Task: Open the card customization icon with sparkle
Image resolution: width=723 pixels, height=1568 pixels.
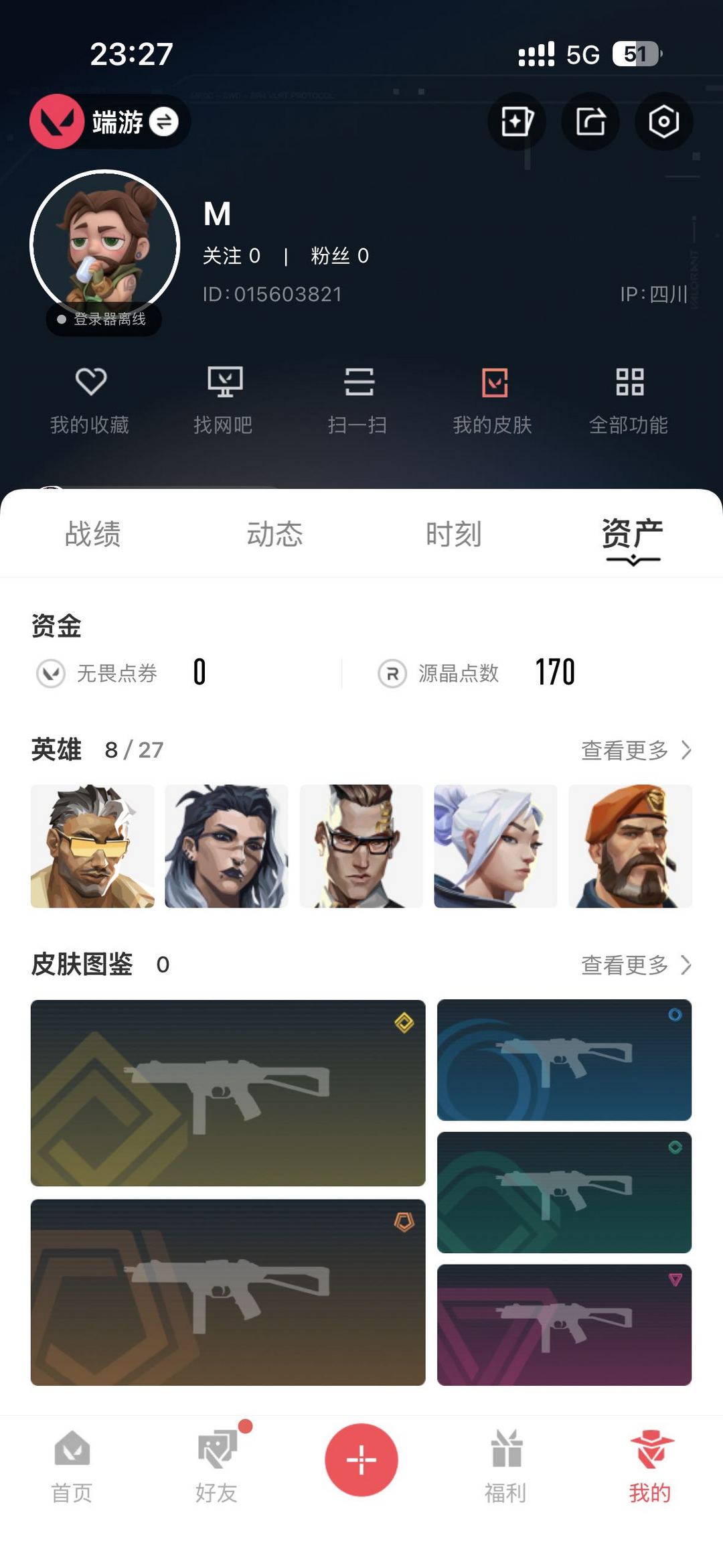Action: tap(516, 121)
